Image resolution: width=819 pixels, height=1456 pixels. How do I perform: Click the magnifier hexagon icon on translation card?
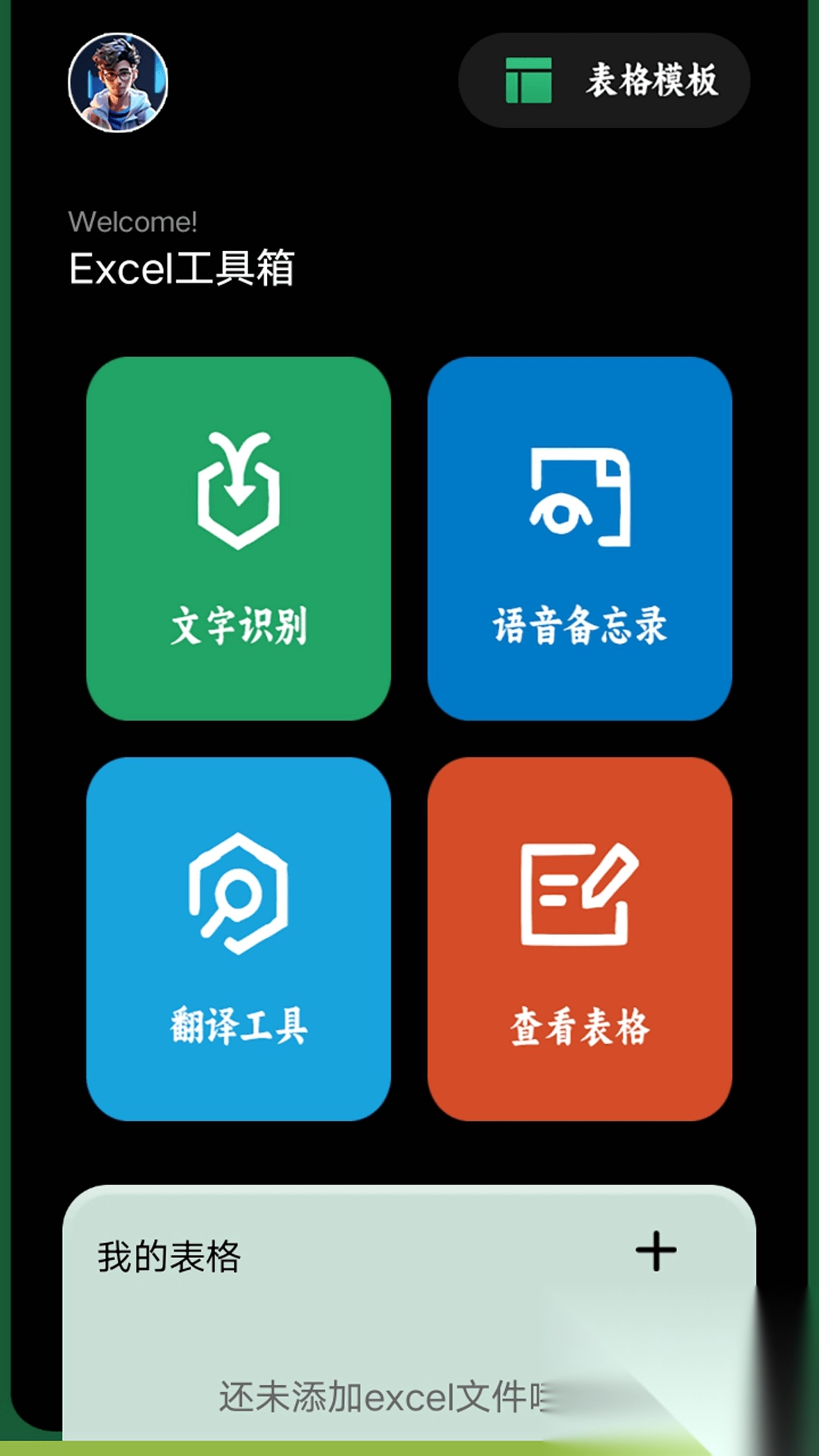click(238, 891)
